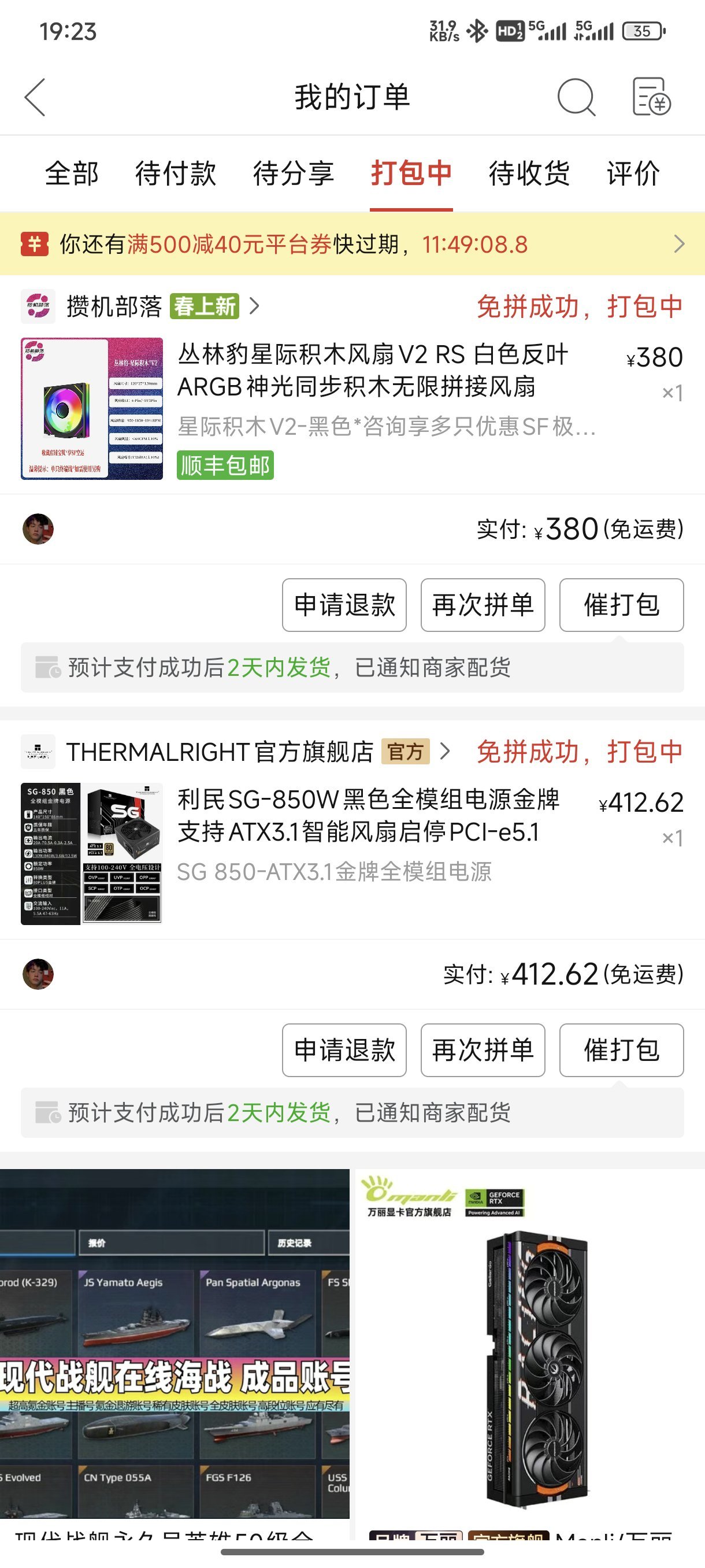The height and width of the screenshot is (1568, 705).
Task: Switch to the 评价 tab
Action: tap(633, 173)
